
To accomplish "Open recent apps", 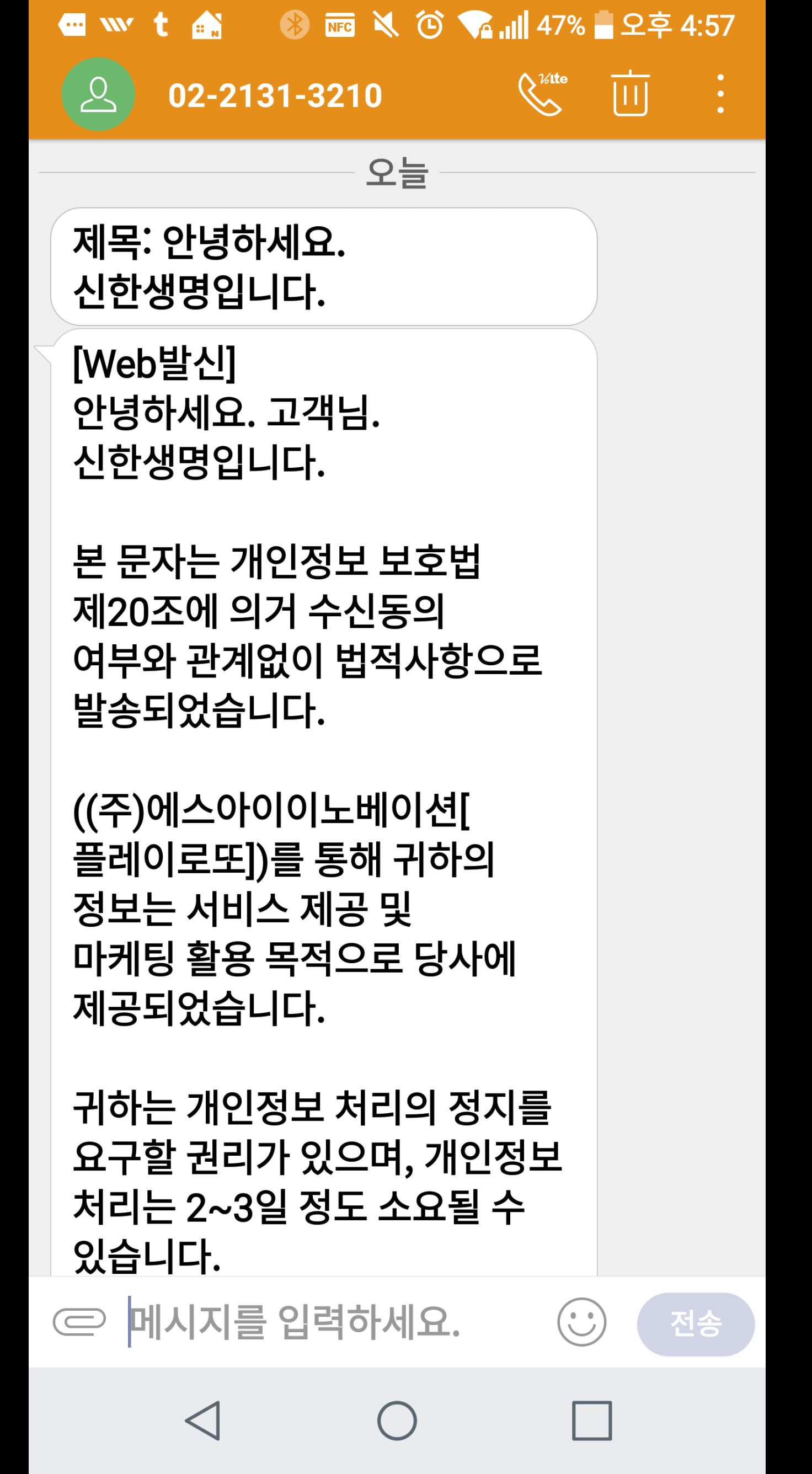I will (592, 1419).
